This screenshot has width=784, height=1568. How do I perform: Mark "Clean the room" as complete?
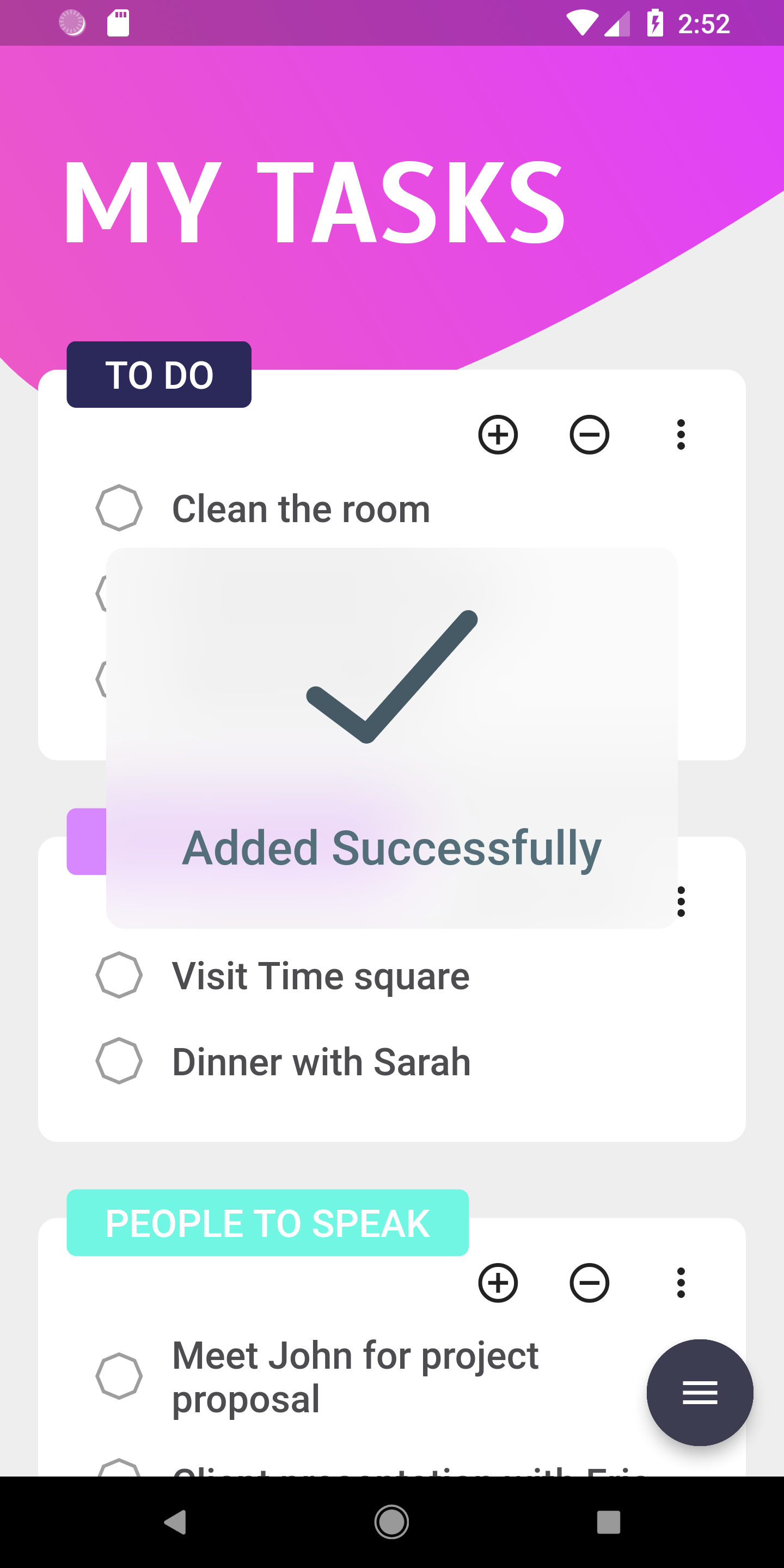point(119,507)
